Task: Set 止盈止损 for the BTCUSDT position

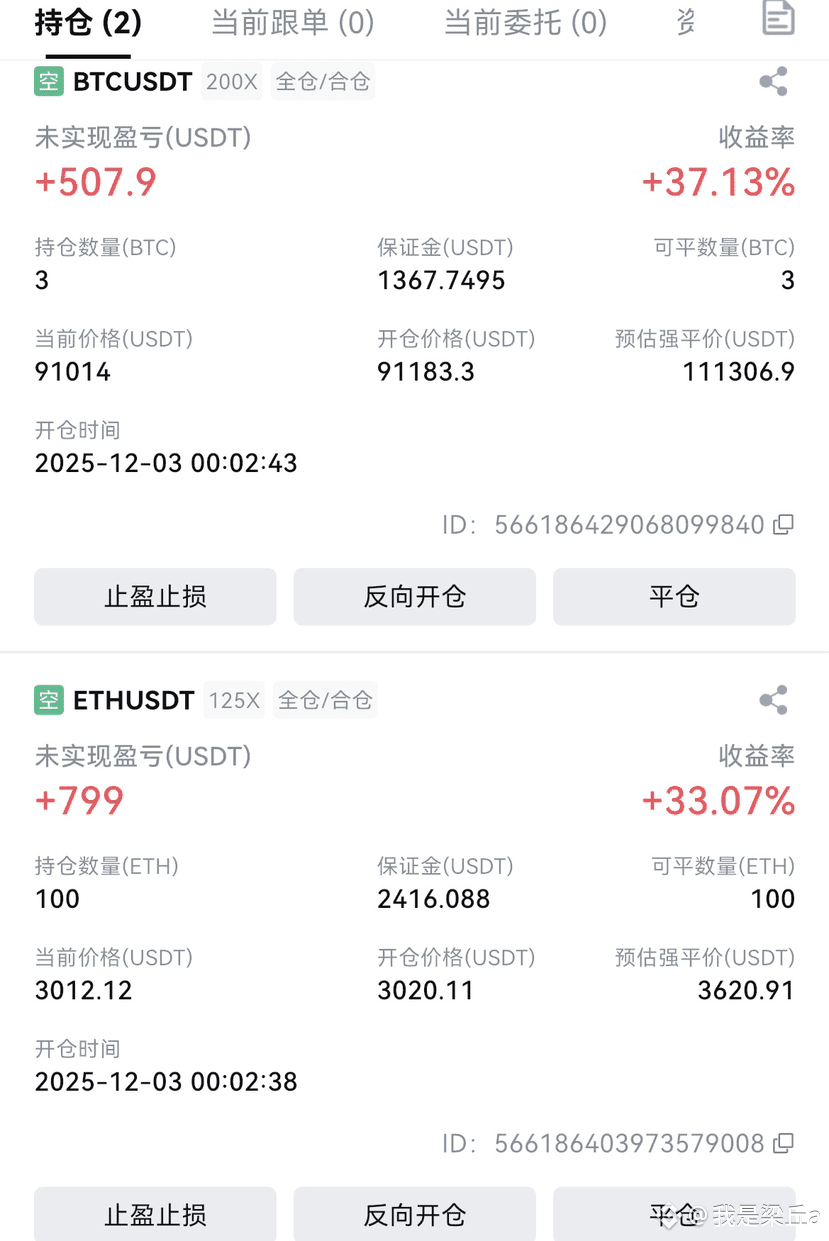Action: click(x=155, y=596)
